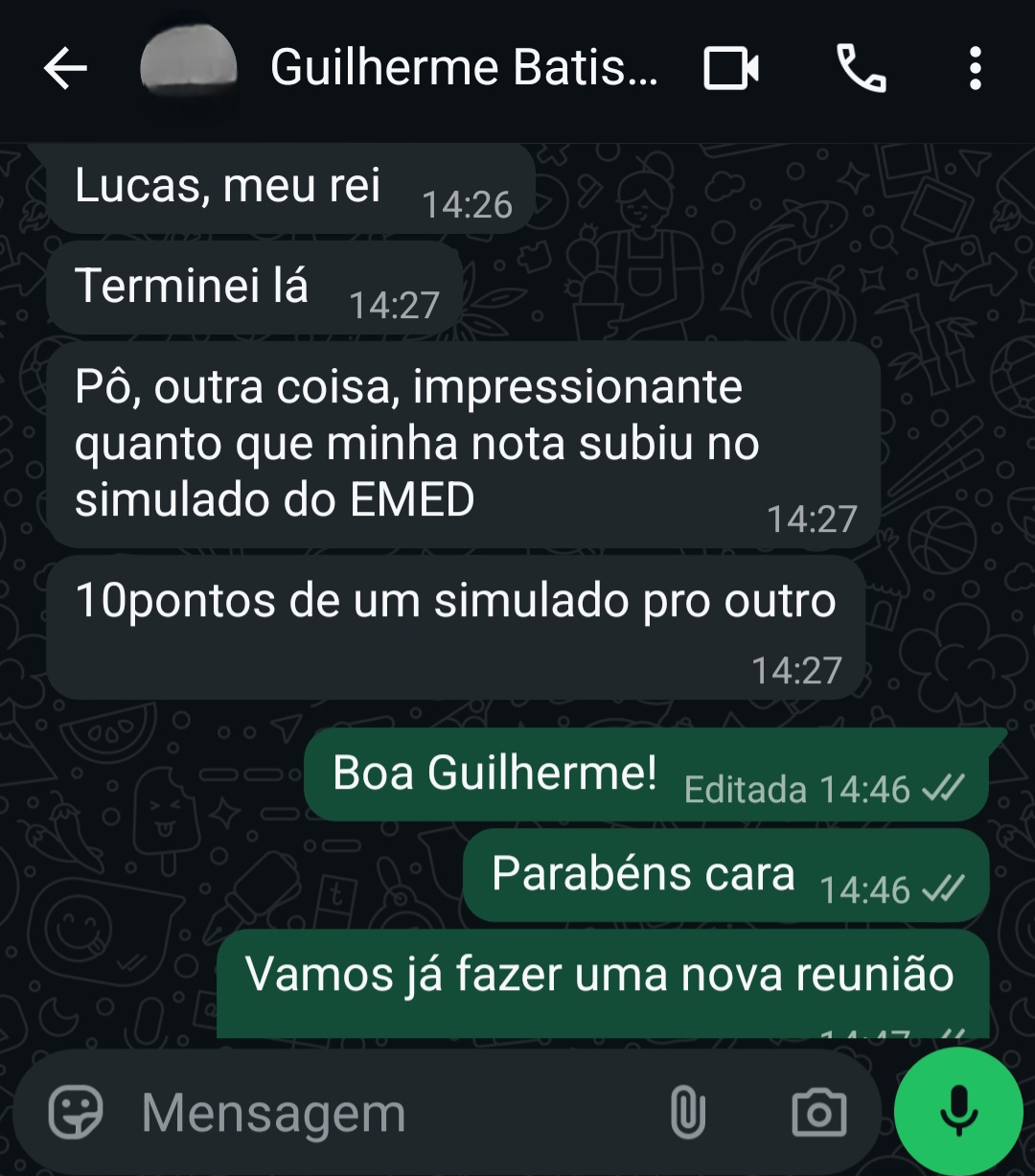Tap the microphone to record audio
The image size is (1035, 1176).
(958, 1112)
